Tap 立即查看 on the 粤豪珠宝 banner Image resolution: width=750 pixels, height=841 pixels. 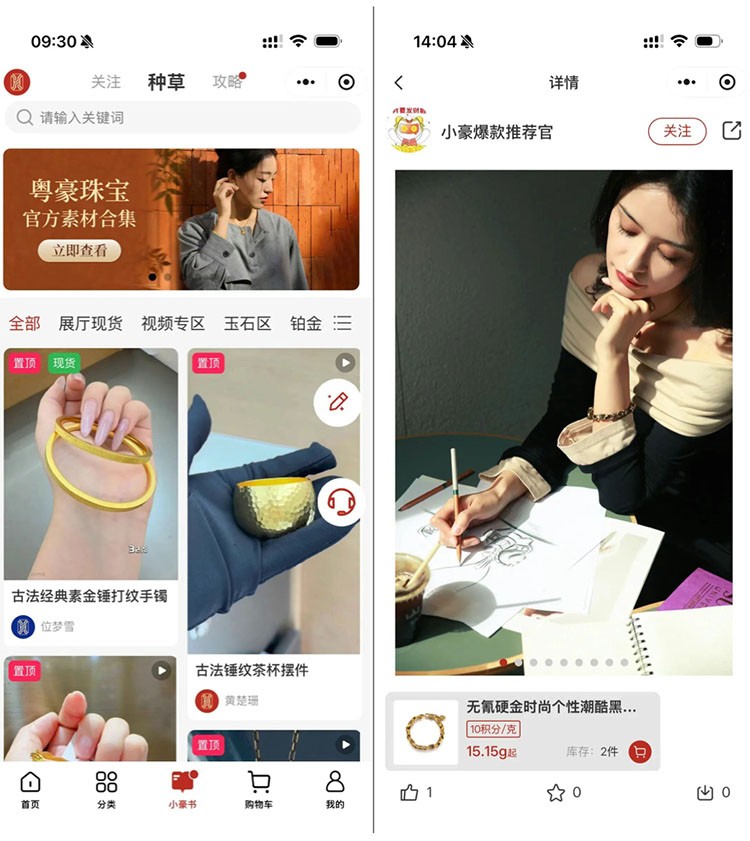[79, 251]
